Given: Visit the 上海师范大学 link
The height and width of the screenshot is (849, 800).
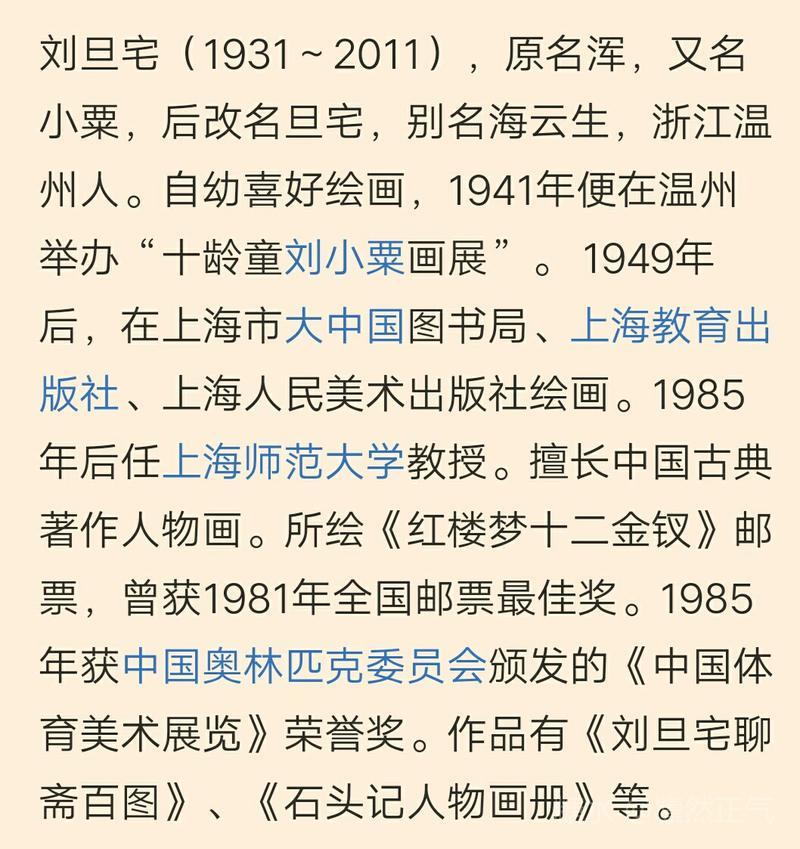Looking at the screenshot, I should coord(283,462).
